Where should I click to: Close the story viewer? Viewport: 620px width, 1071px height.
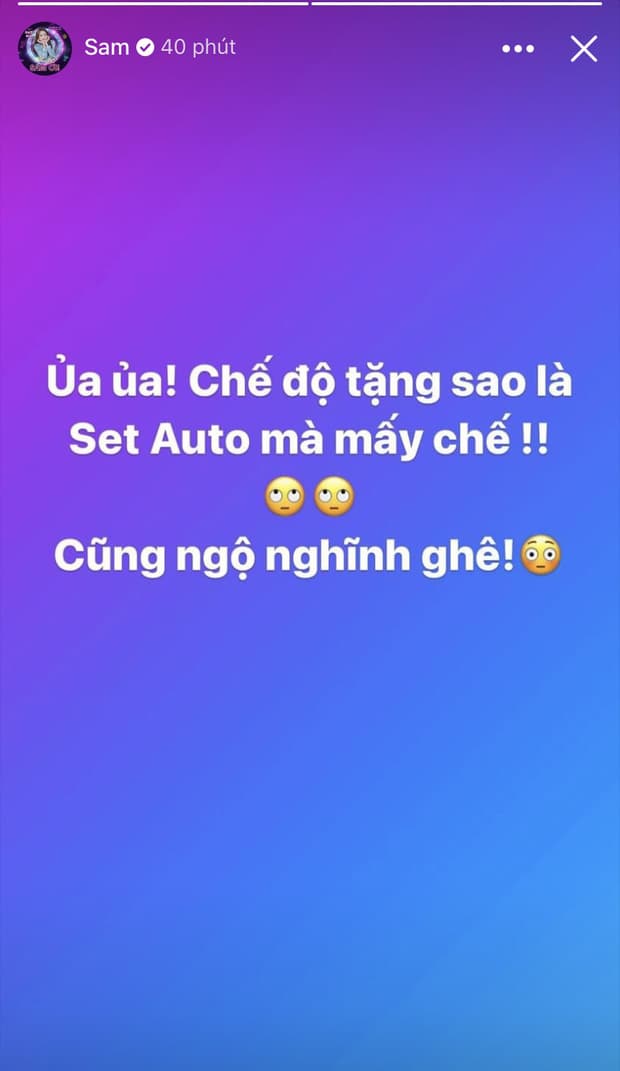pyautogui.click(x=584, y=48)
